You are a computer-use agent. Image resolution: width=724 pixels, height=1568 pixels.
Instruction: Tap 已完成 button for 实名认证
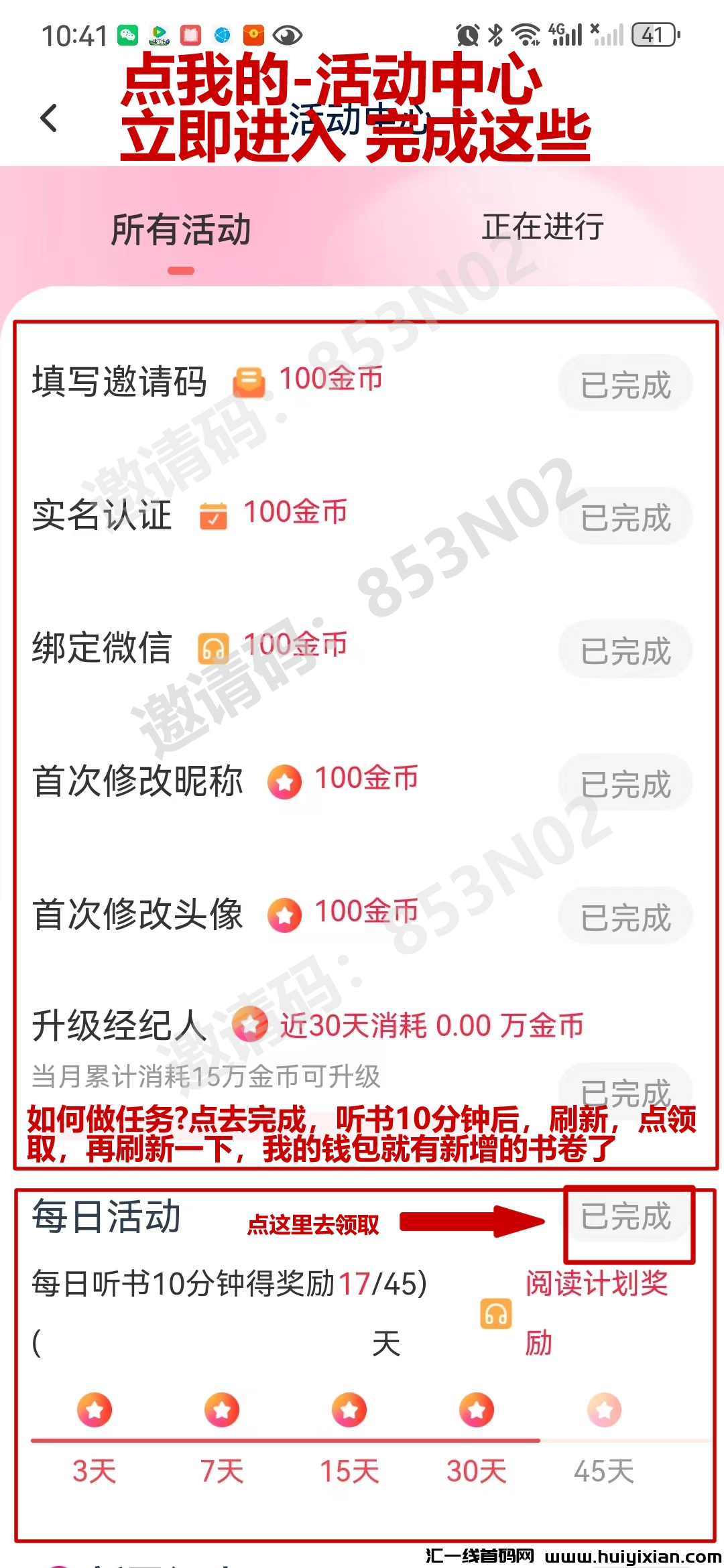[625, 517]
